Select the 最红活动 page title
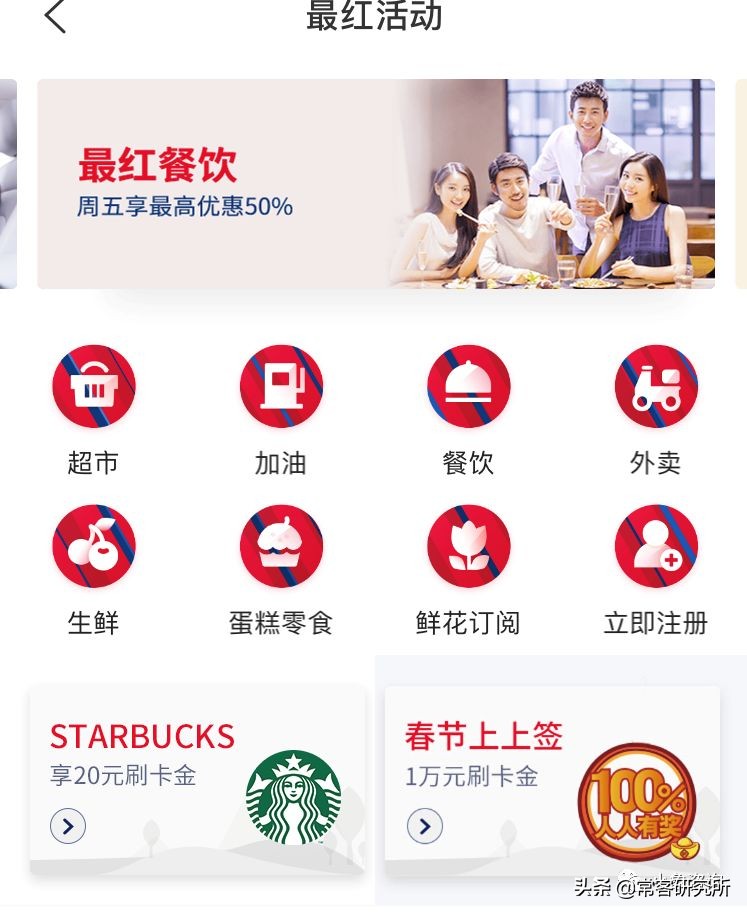Screen dimensions: 747x914 pos(373,18)
